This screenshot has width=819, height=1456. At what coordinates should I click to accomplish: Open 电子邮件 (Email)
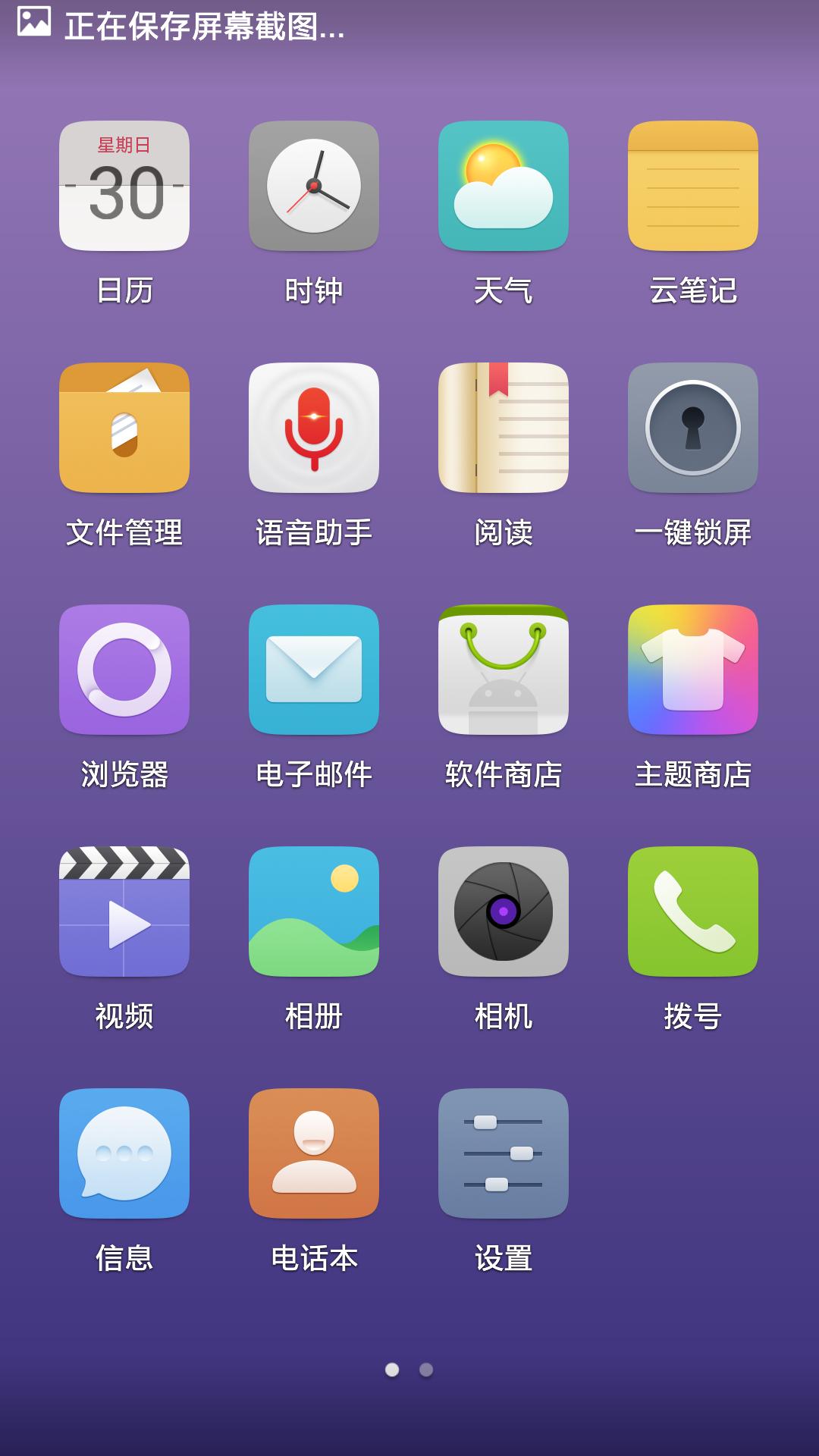(314, 670)
